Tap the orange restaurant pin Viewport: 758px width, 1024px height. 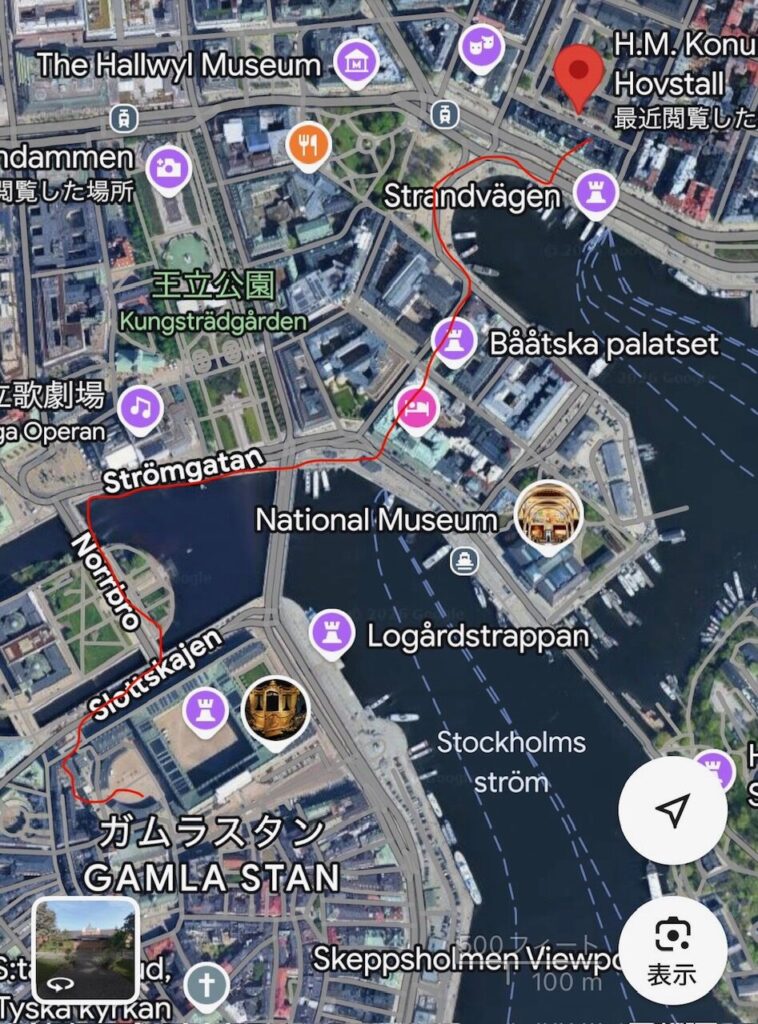pyautogui.click(x=308, y=146)
